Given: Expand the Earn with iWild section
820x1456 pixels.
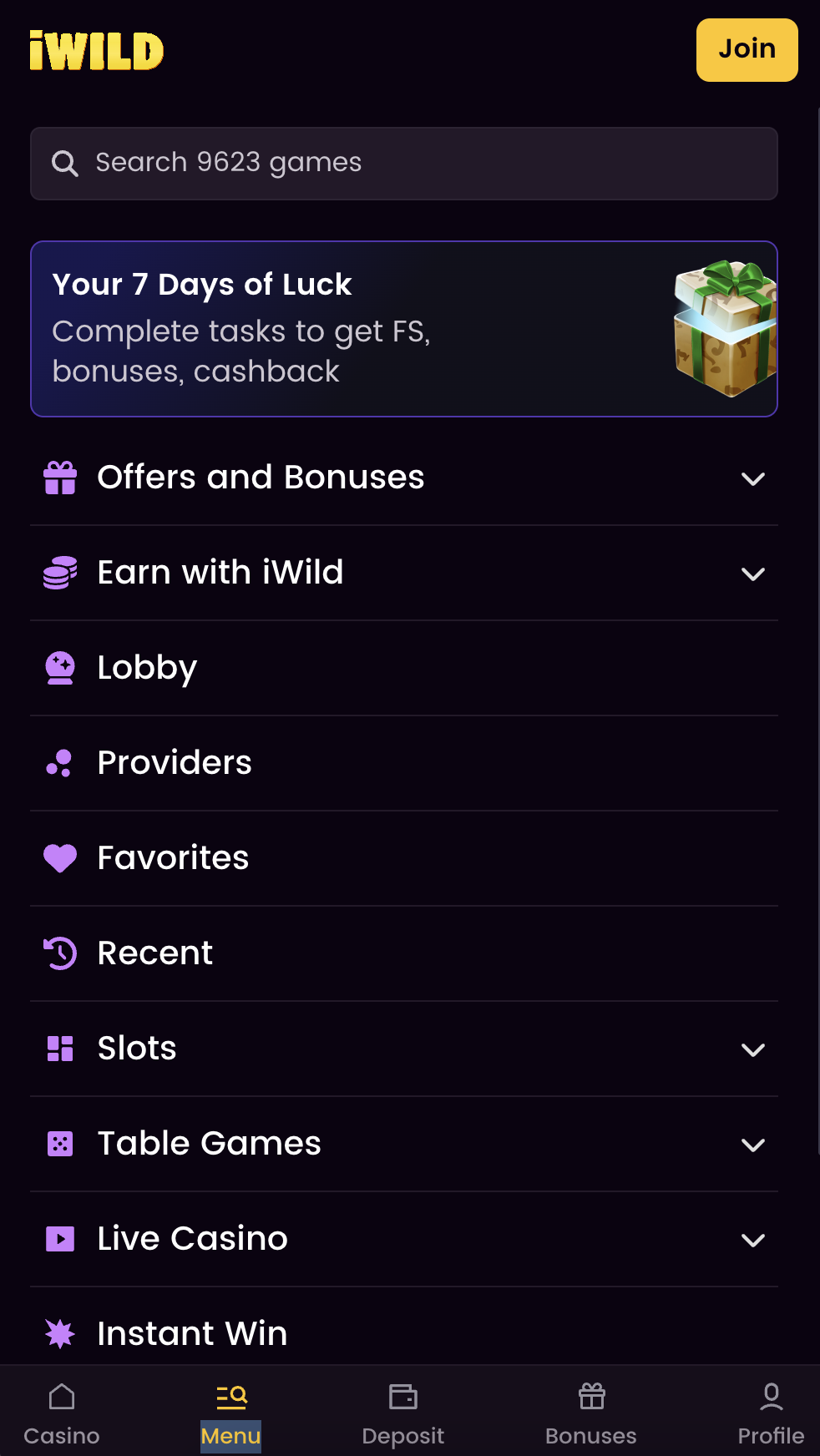Looking at the screenshot, I should (754, 574).
